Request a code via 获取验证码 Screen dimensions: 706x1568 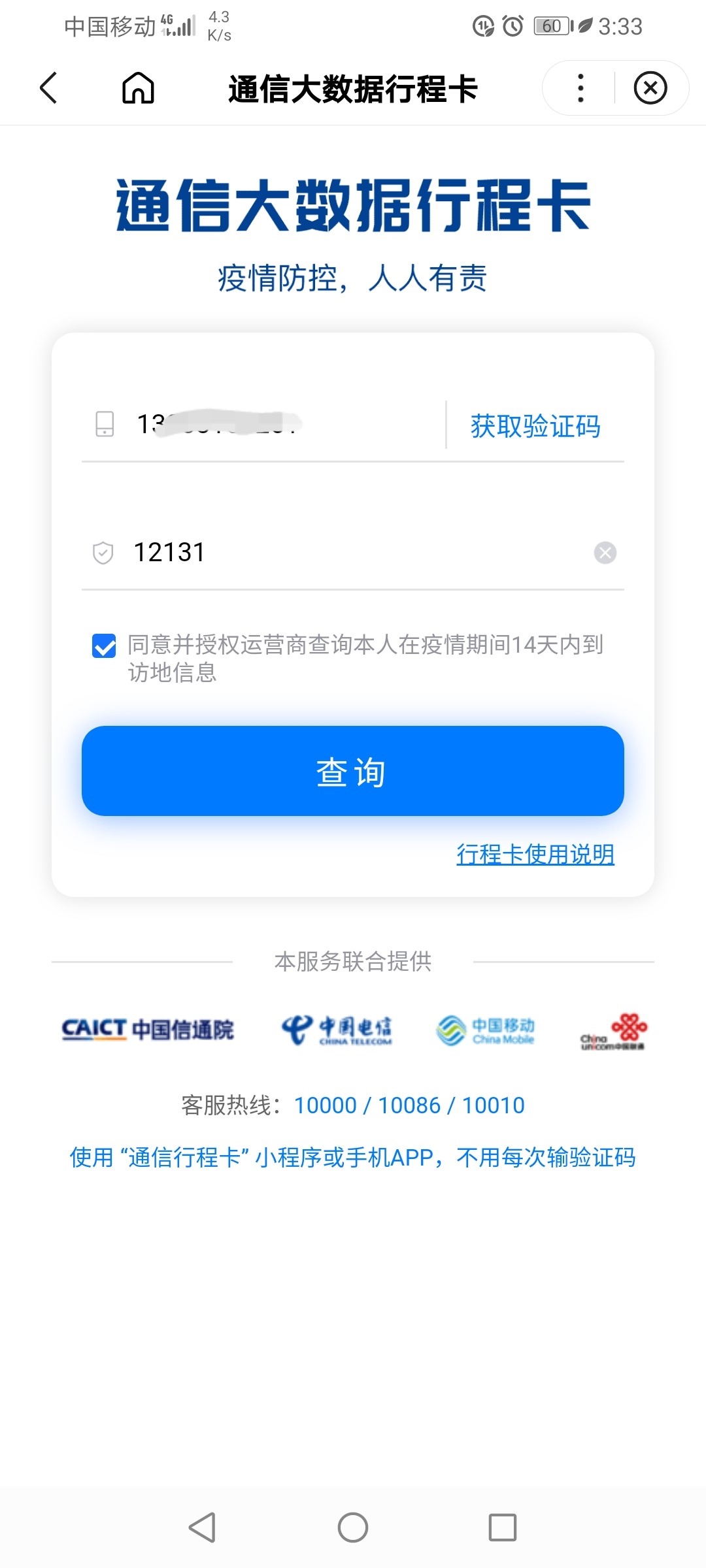click(x=535, y=426)
